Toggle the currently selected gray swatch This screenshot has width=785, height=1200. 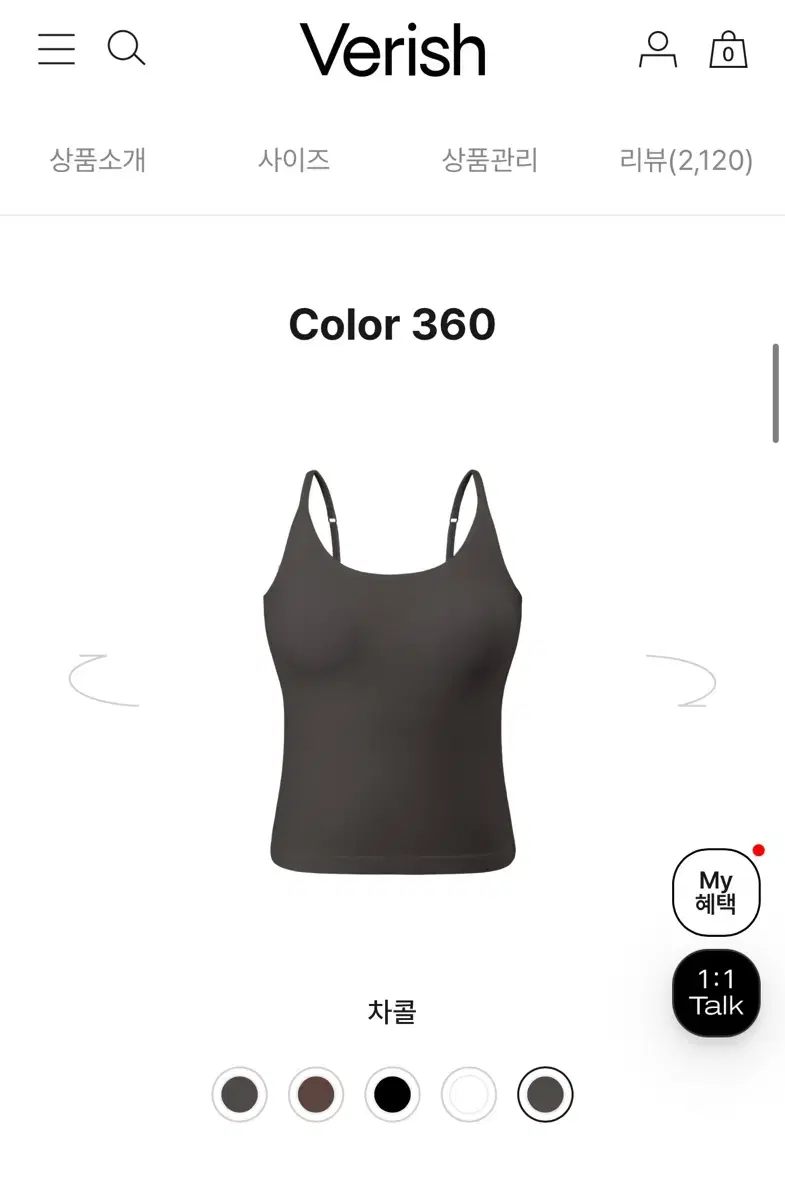546,1094
